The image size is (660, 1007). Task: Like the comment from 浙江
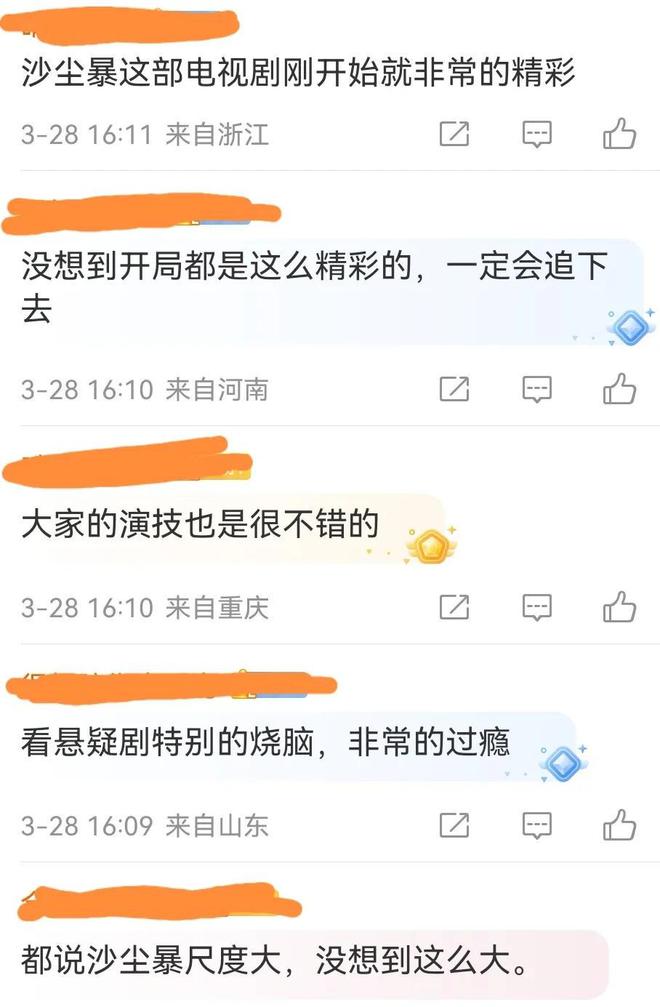(x=620, y=134)
